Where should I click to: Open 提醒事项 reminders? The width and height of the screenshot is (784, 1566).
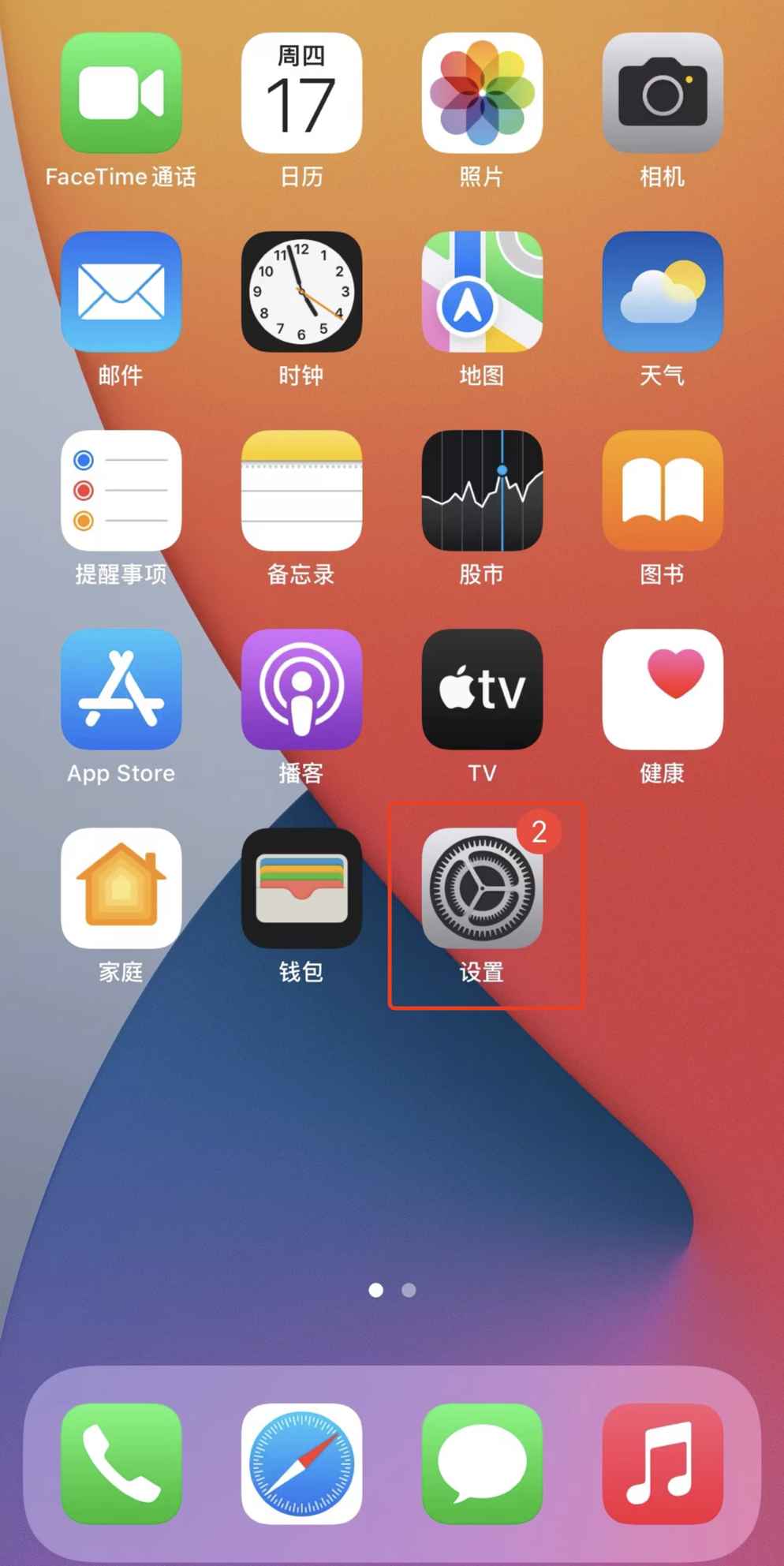coord(121,491)
